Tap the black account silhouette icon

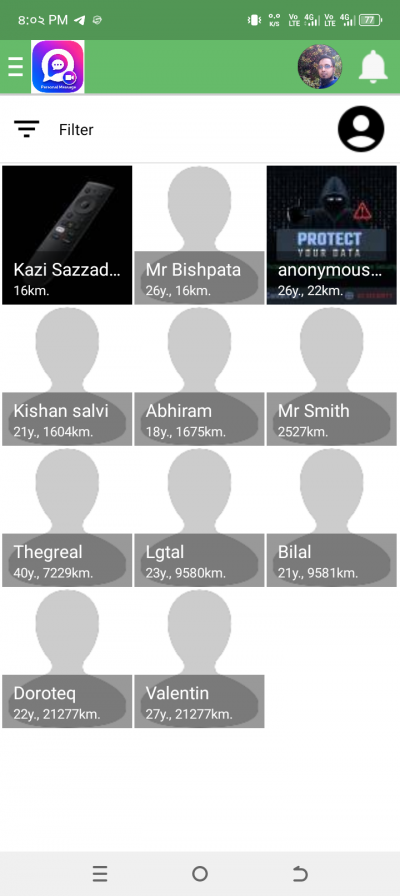361,129
